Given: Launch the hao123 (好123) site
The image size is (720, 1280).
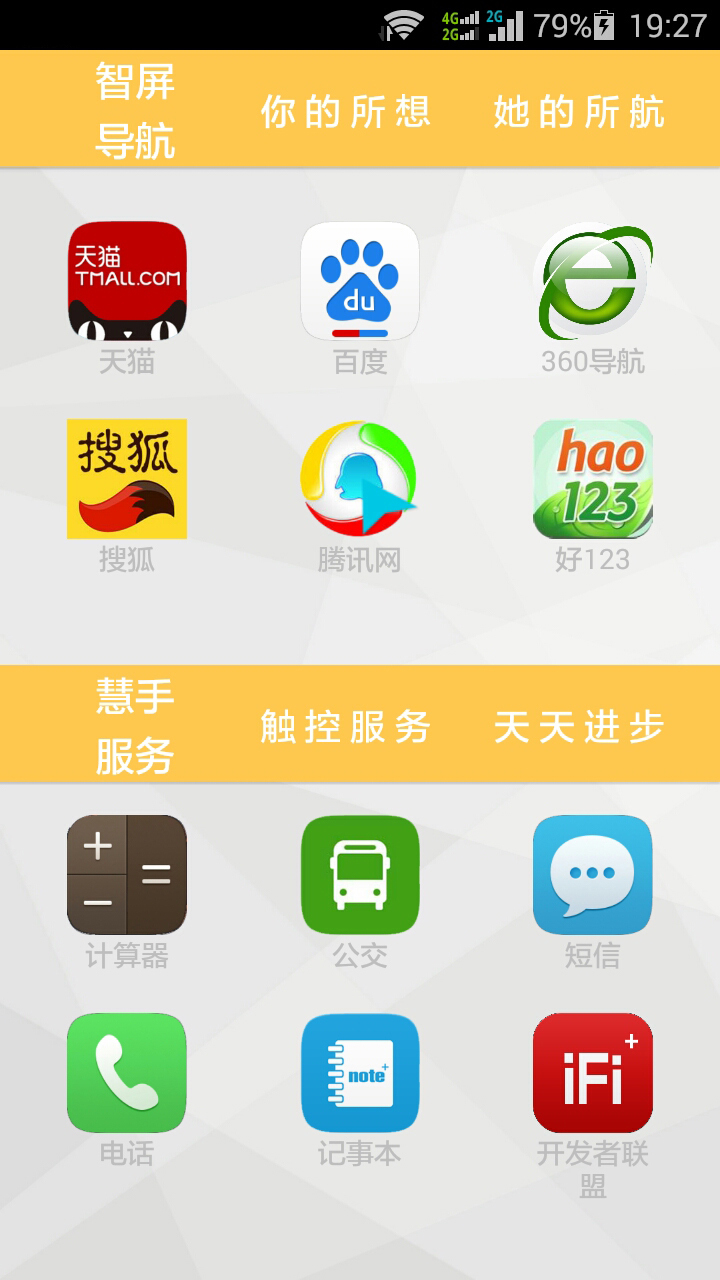Looking at the screenshot, I should coord(593,479).
